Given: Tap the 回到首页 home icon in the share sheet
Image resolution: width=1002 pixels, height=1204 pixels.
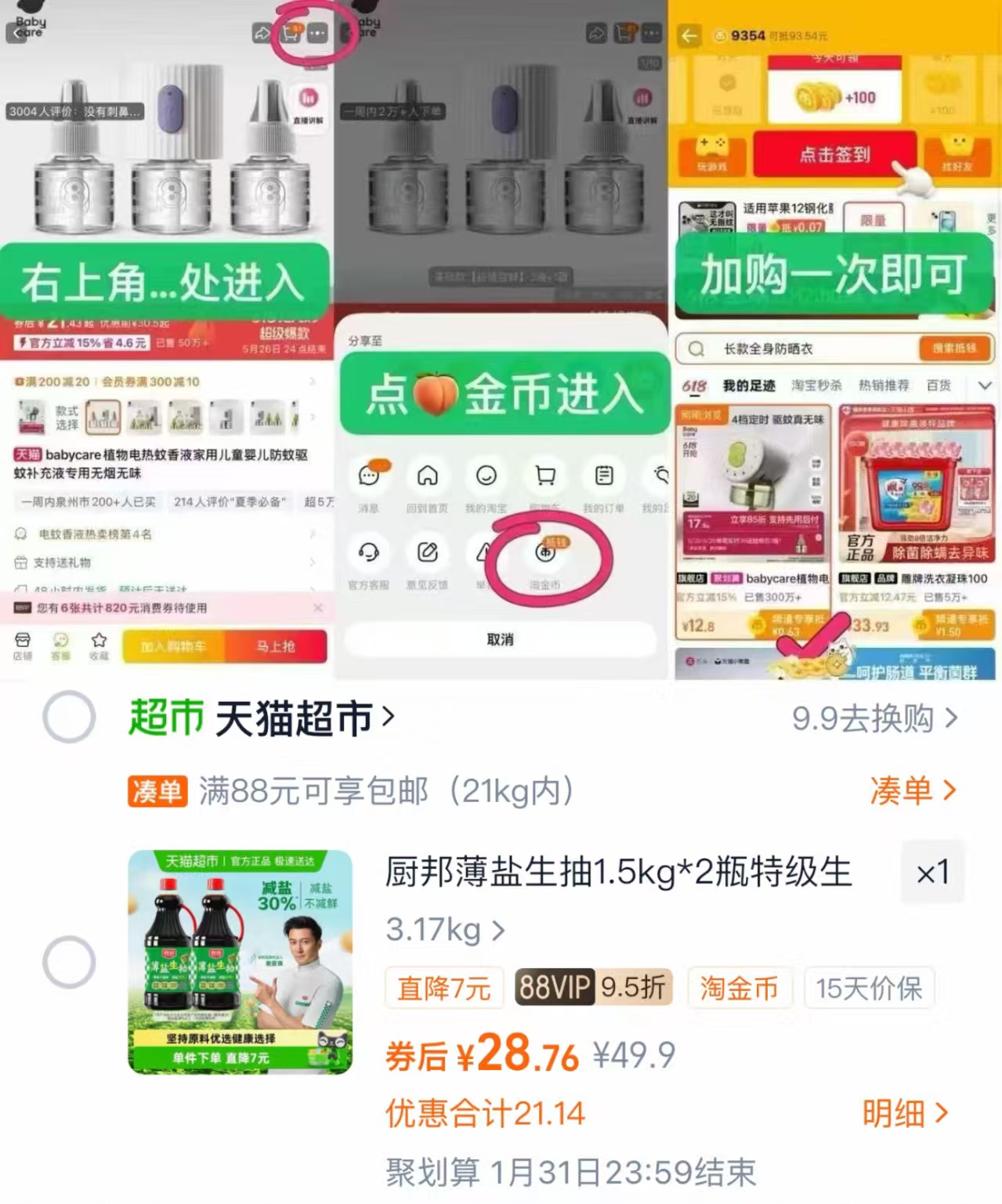Looking at the screenshot, I should [427, 476].
